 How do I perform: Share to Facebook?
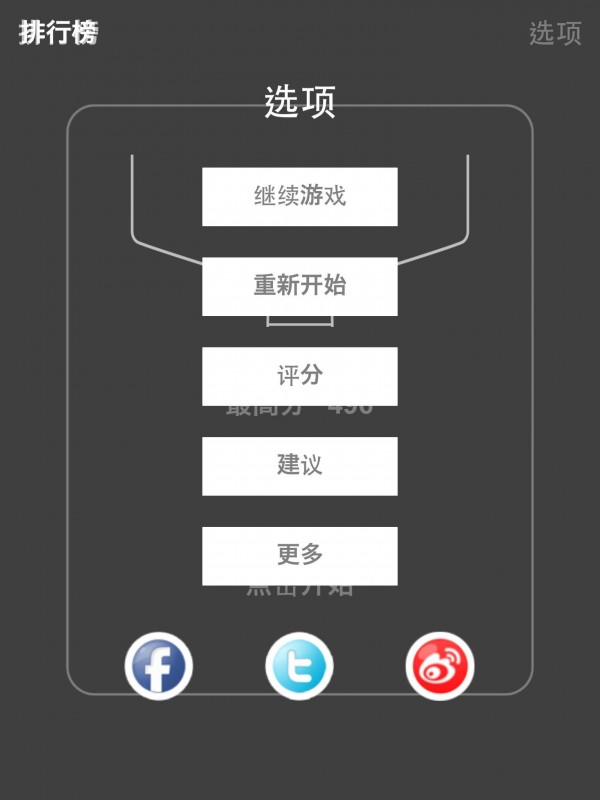(x=159, y=666)
